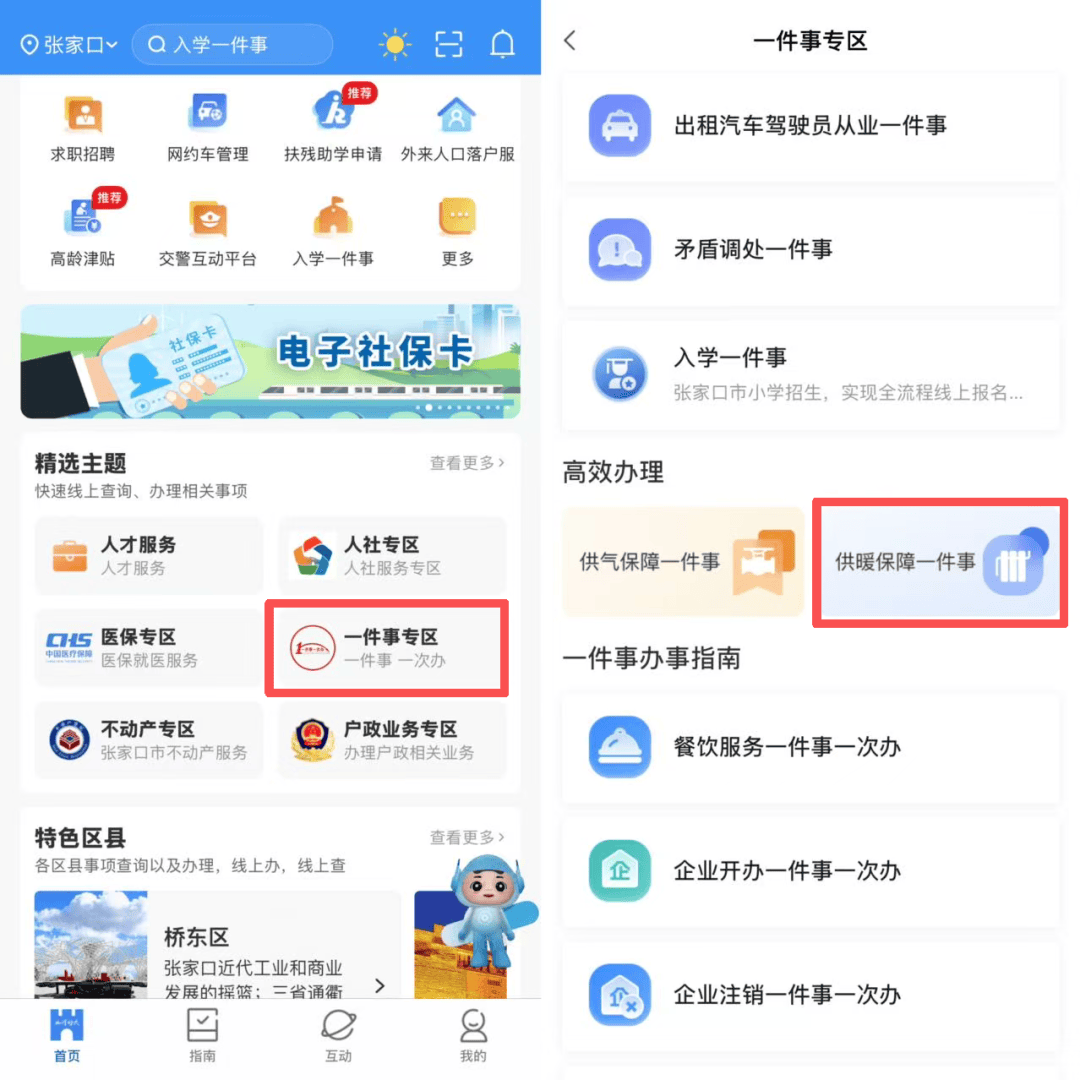Open 网约车管理 service
This screenshot has width=1080, height=1080.
[x=207, y=129]
